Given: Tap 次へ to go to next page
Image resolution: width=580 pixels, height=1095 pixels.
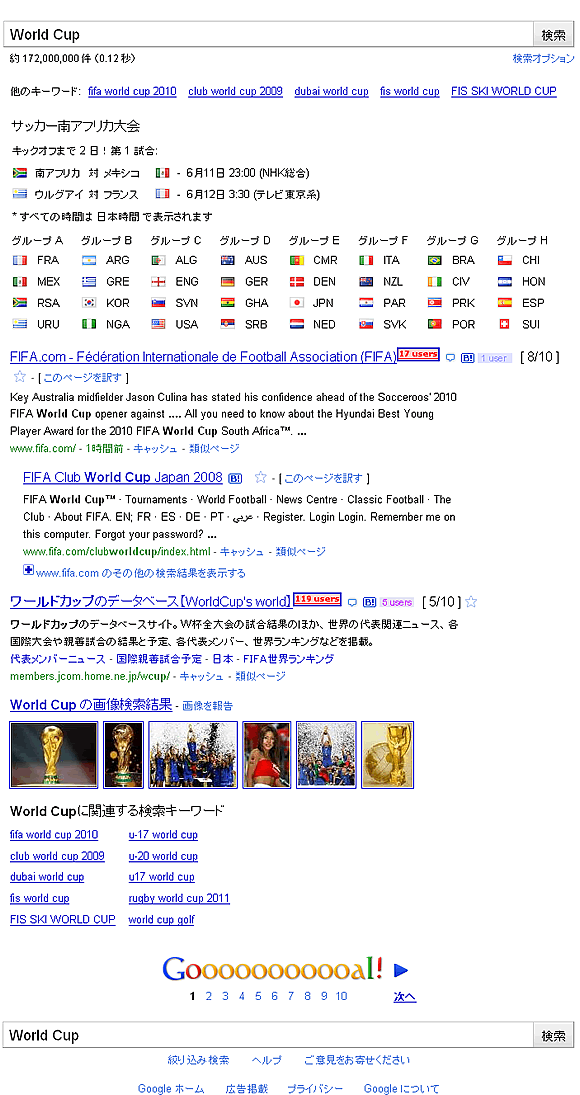Looking at the screenshot, I should pos(405,997).
